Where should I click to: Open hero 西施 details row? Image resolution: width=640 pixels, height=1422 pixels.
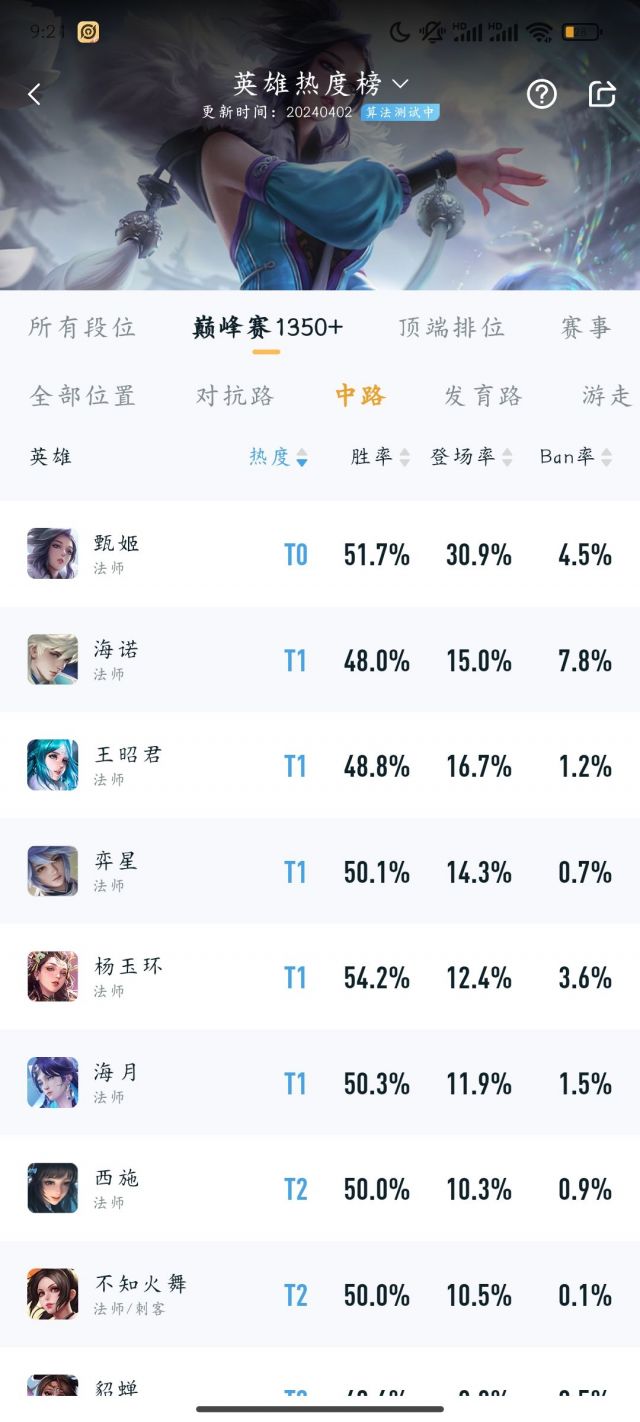pos(320,1188)
